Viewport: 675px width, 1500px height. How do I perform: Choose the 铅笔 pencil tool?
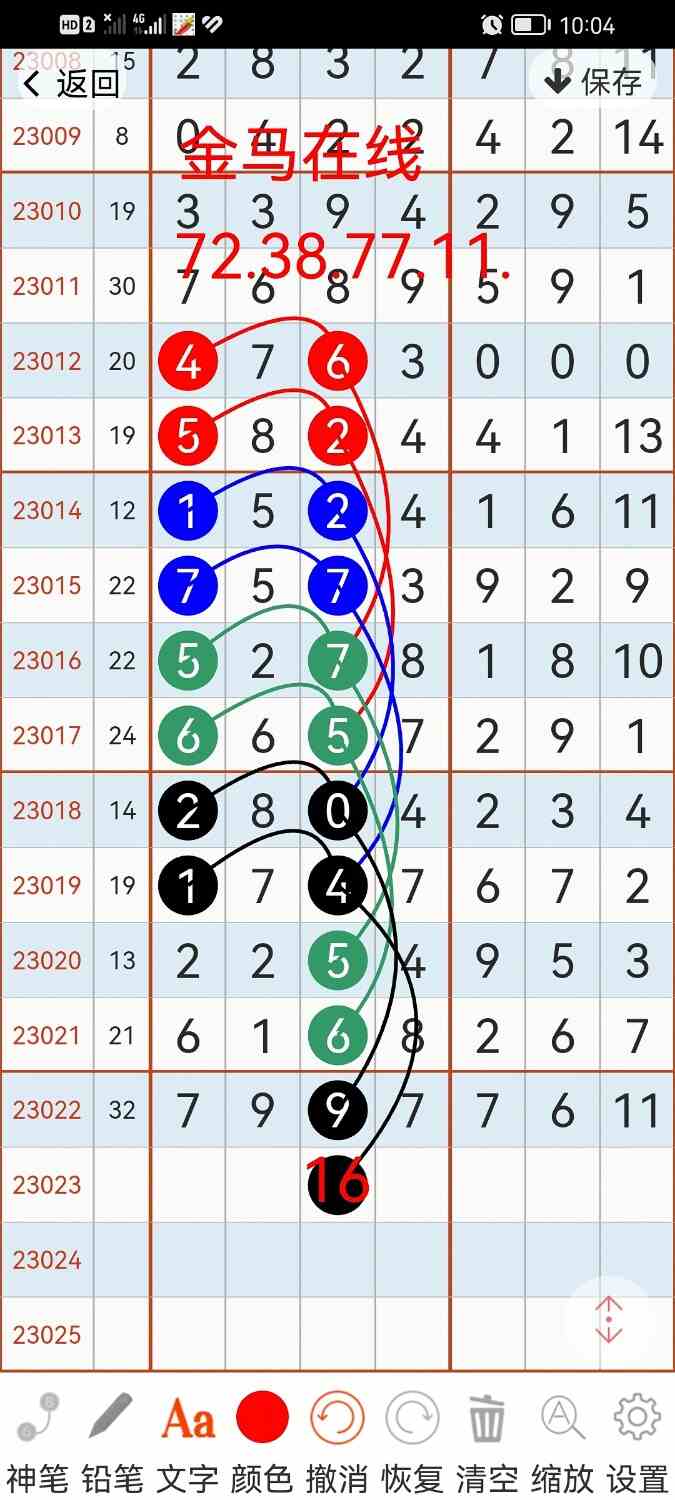pos(112,1442)
